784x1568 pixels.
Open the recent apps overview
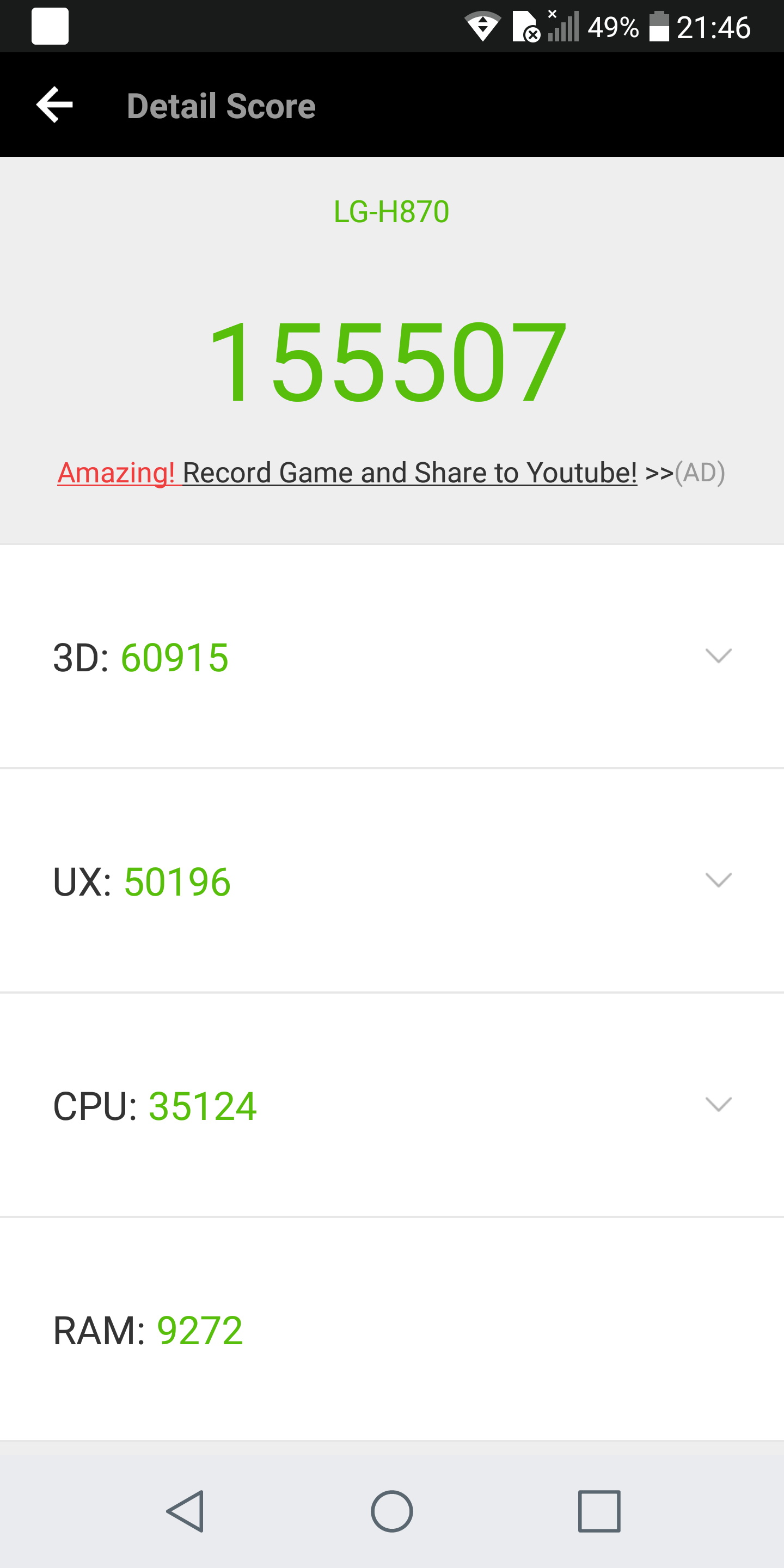(599, 1511)
